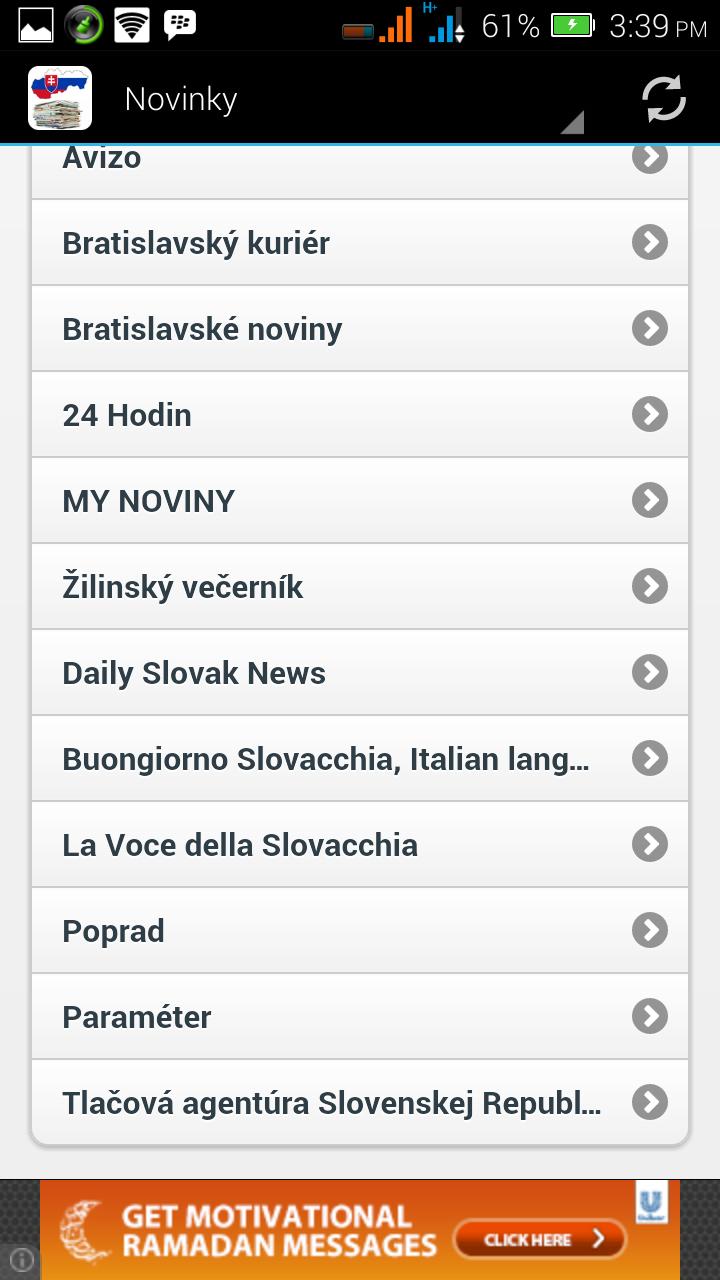Tap the MY NOVINY chevron arrow
720x1280 pixels.
tap(650, 500)
